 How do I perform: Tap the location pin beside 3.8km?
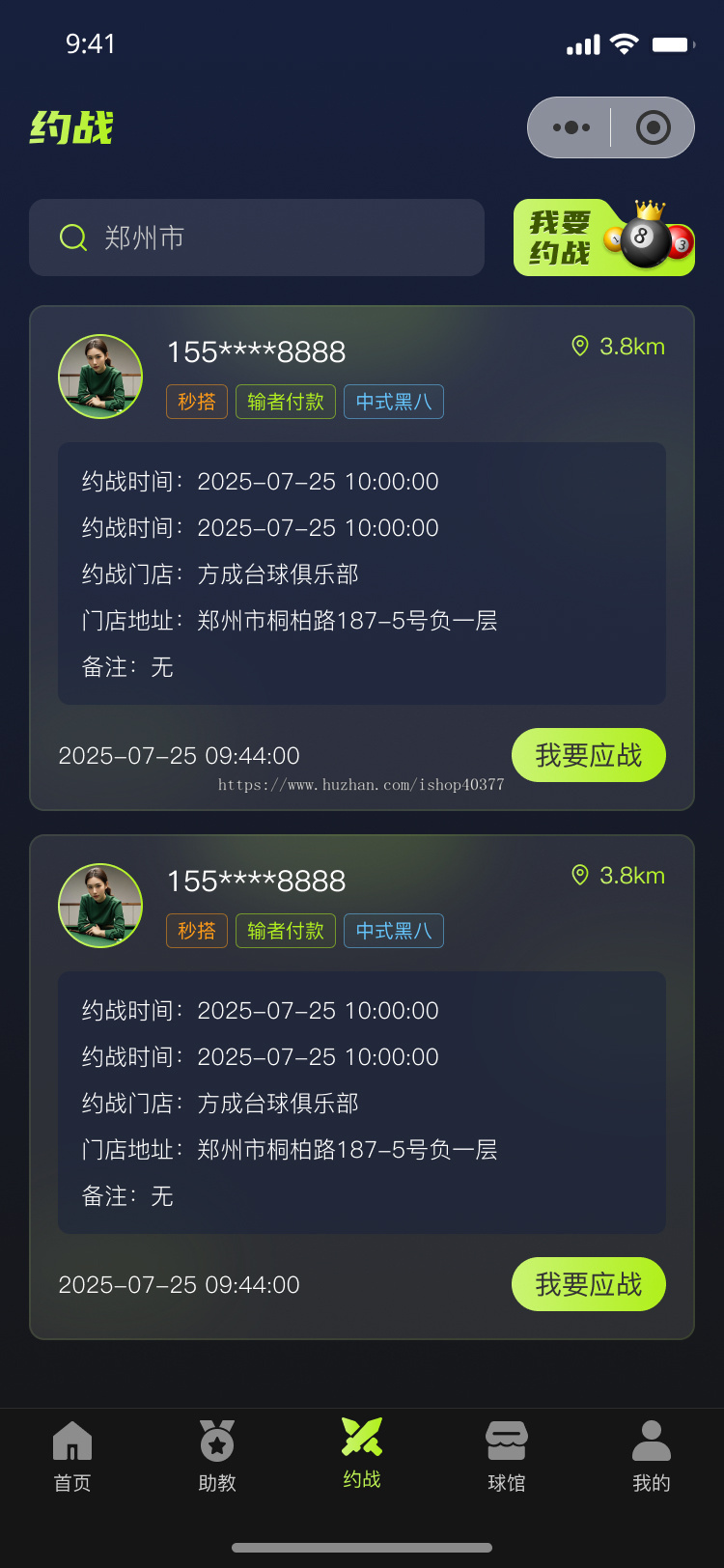(x=580, y=346)
